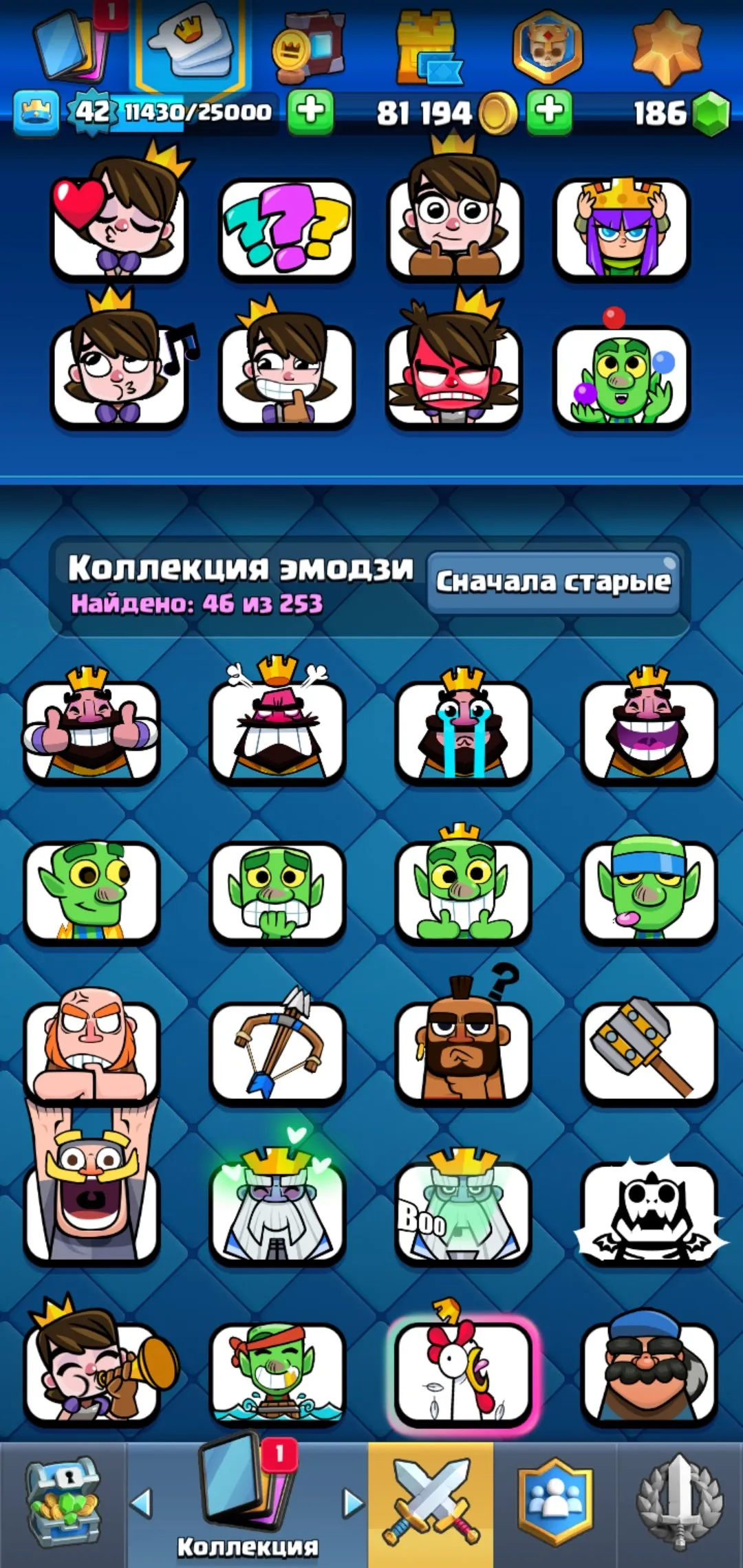Open the golden chest tower skins icon
743x1568 pixels.
pyautogui.click(x=427, y=45)
